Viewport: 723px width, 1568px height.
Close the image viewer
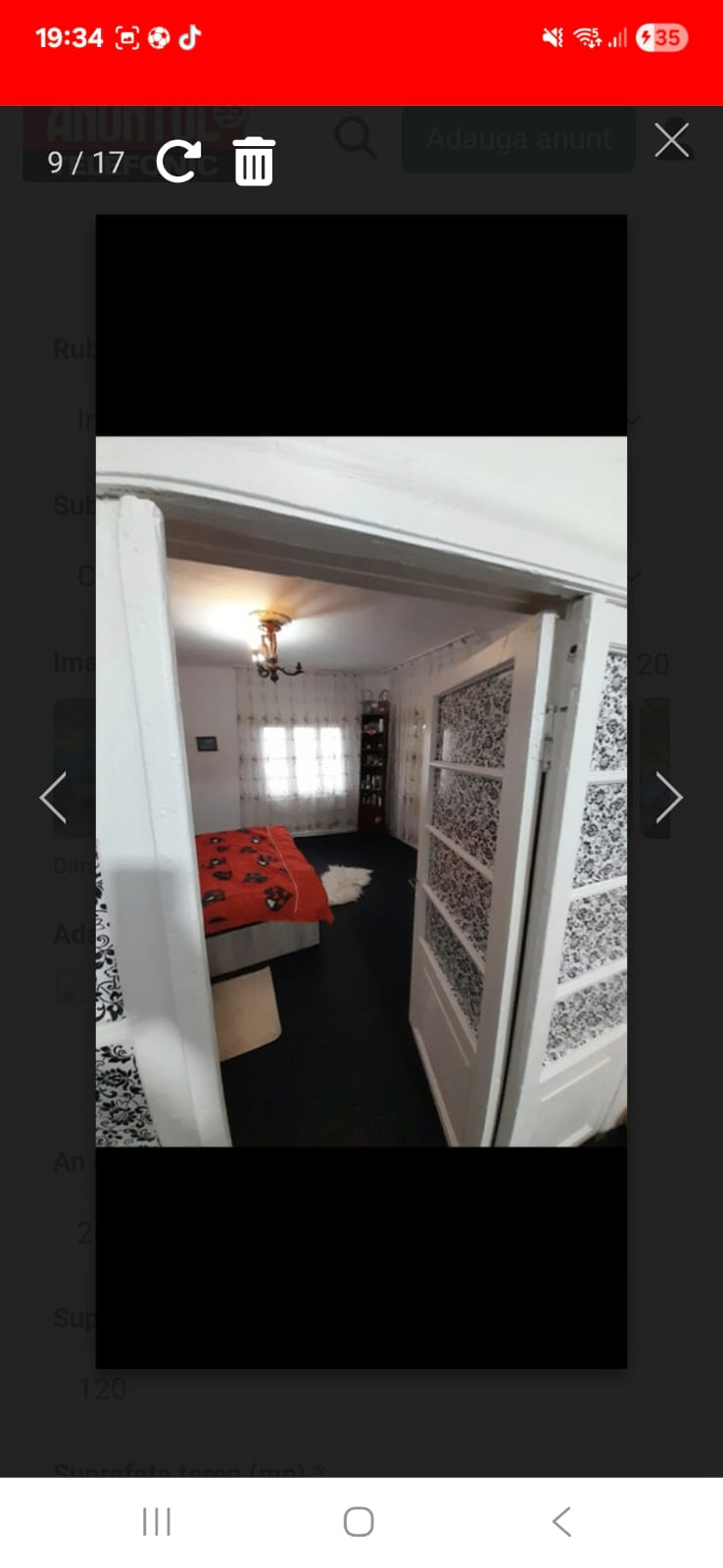click(672, 140)
